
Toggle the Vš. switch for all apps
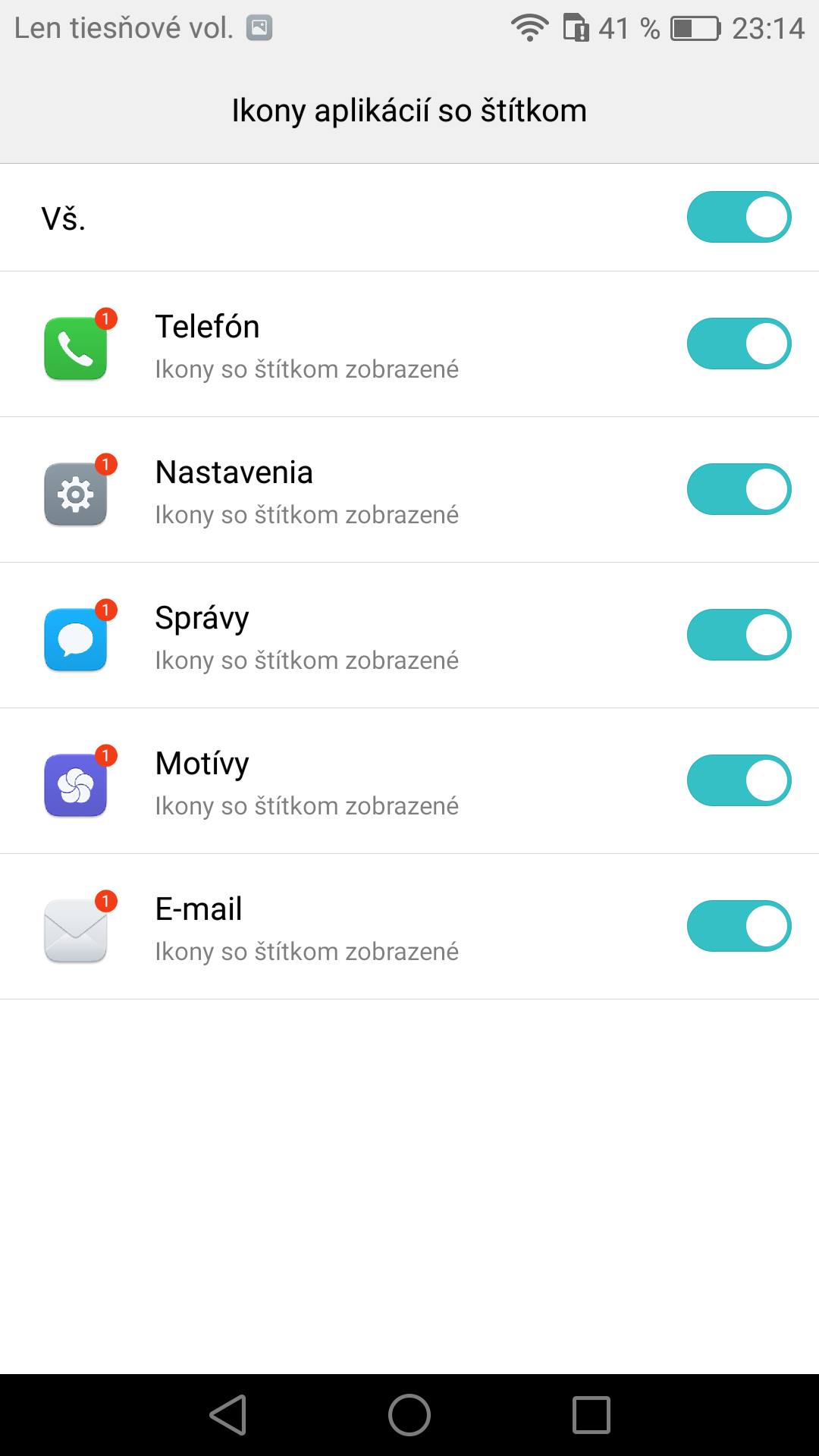pyautogui.click(x=739, y=217)
